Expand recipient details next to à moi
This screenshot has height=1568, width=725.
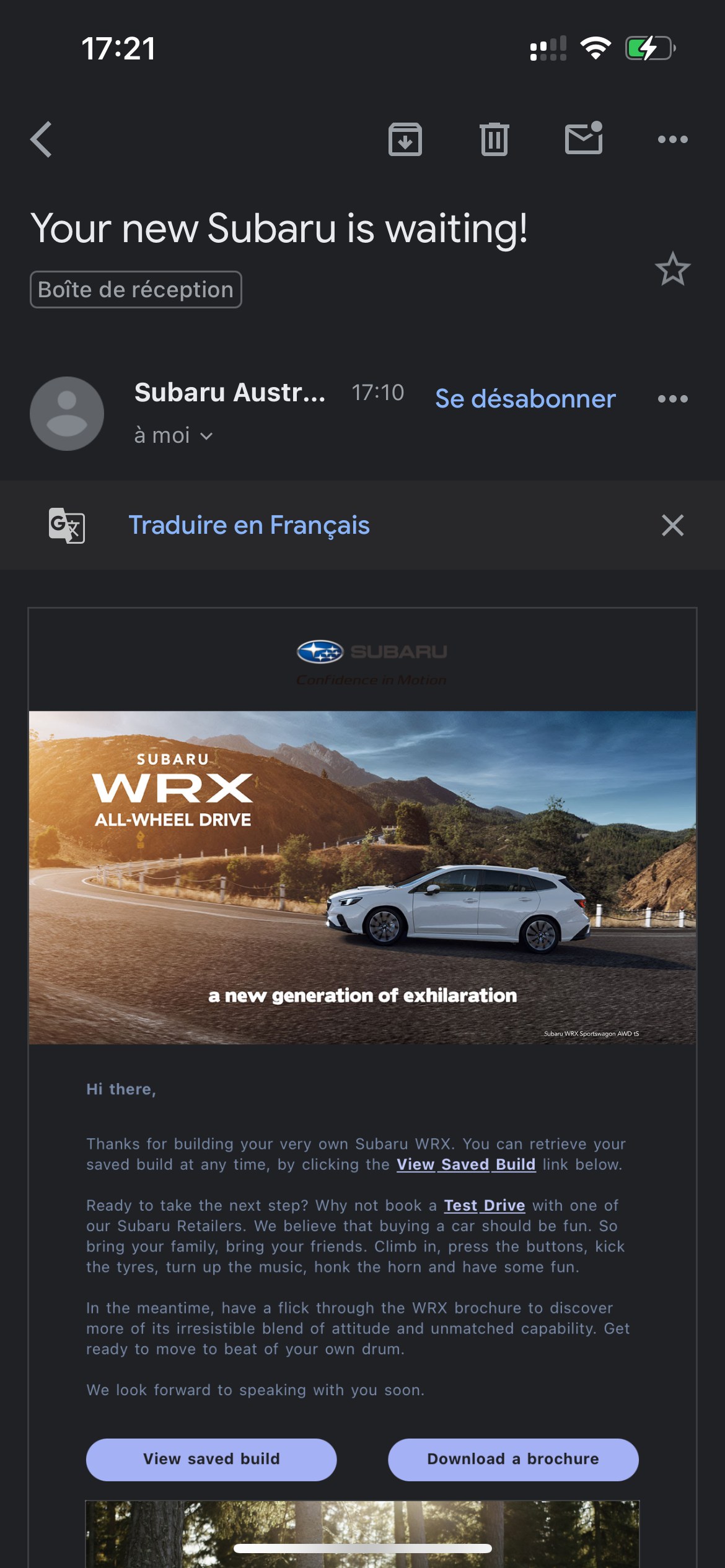[x=206, y=436]
